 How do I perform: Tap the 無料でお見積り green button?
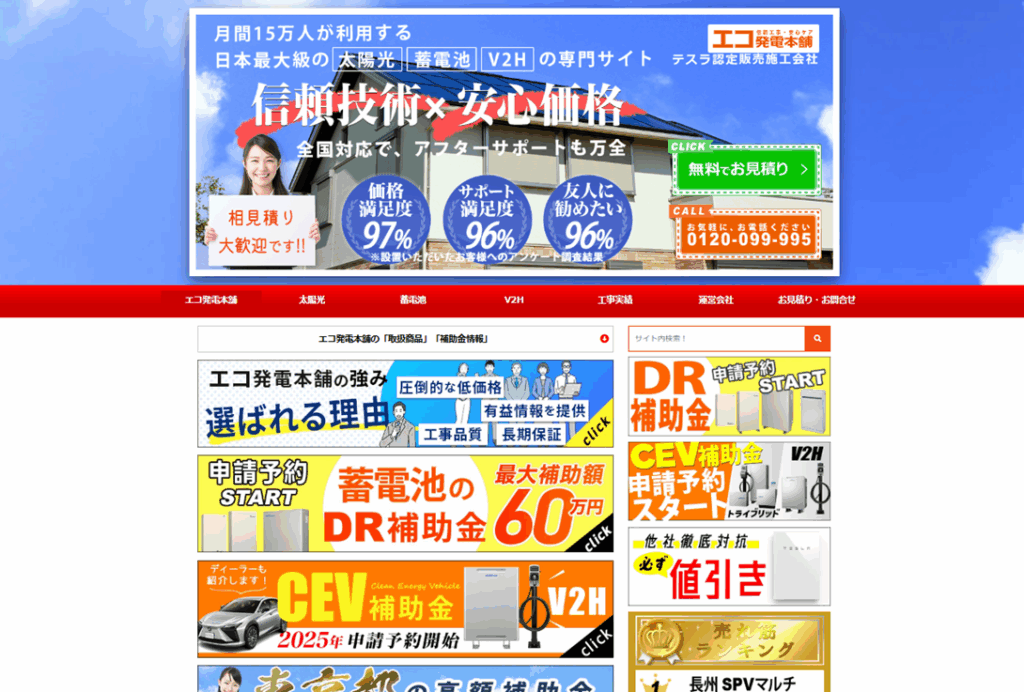click(x=747, y=169)
